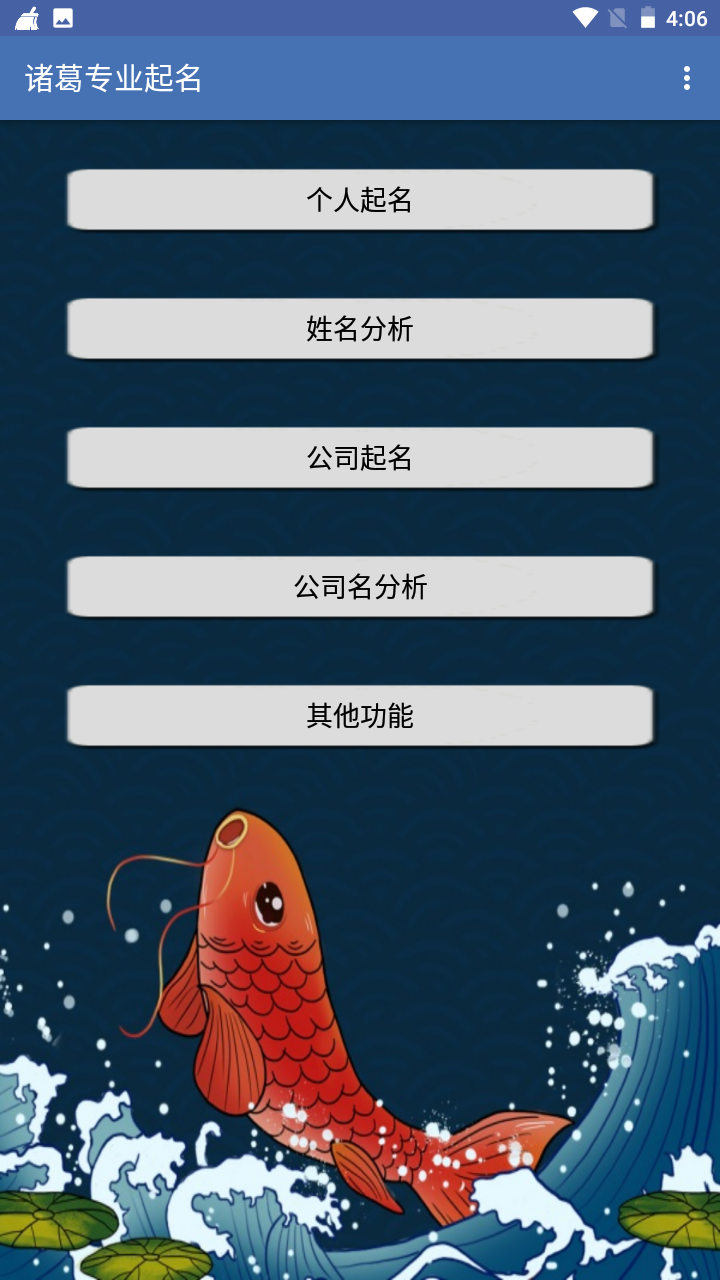This screenshot has height=1280, width=720.
Task: Select 公司起名 for company naming
Action: (360, 457)
